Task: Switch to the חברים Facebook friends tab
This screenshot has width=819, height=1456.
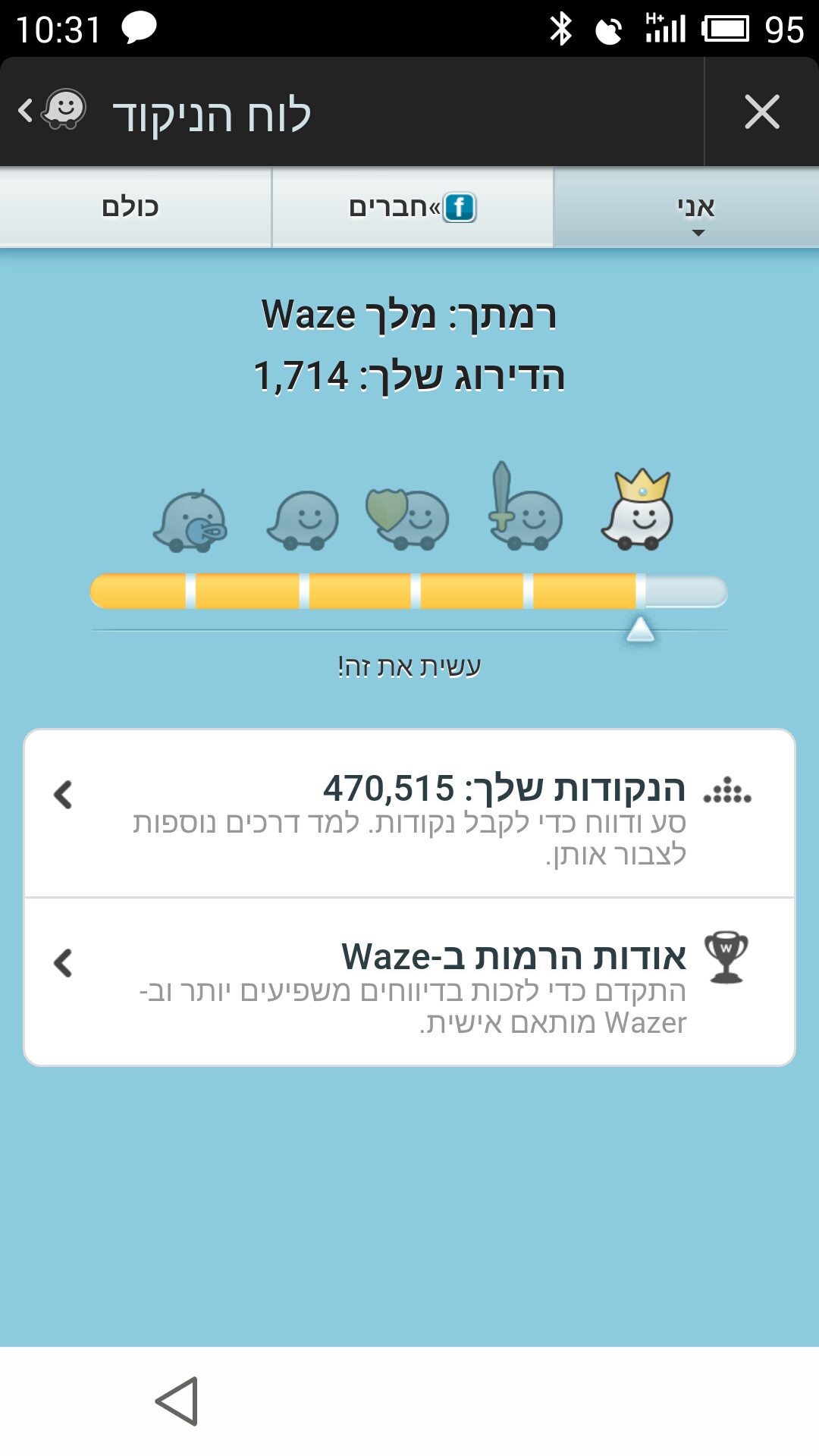Action: [412, 207]
